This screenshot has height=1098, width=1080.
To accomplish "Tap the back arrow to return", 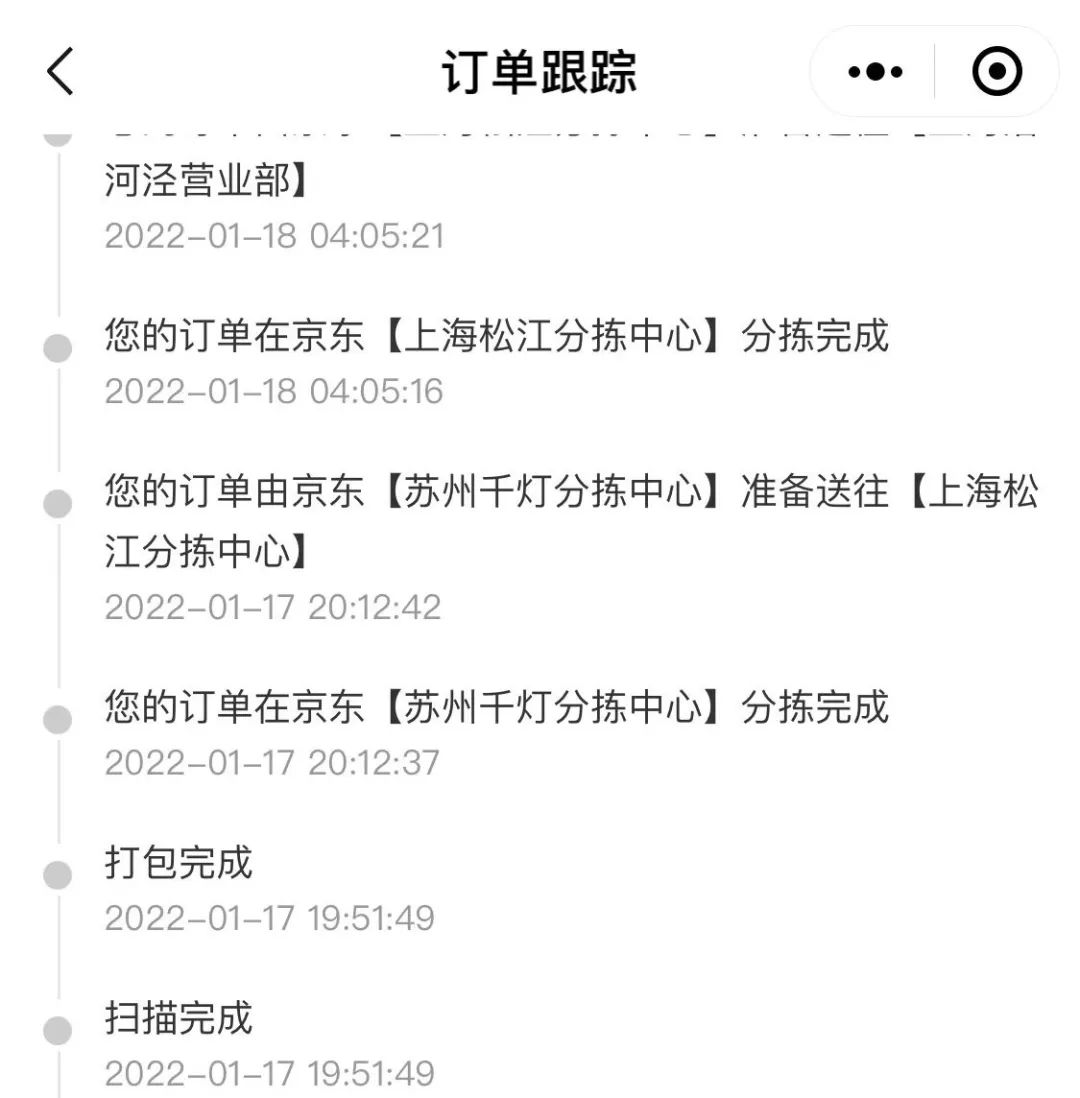I will (60, 72).
